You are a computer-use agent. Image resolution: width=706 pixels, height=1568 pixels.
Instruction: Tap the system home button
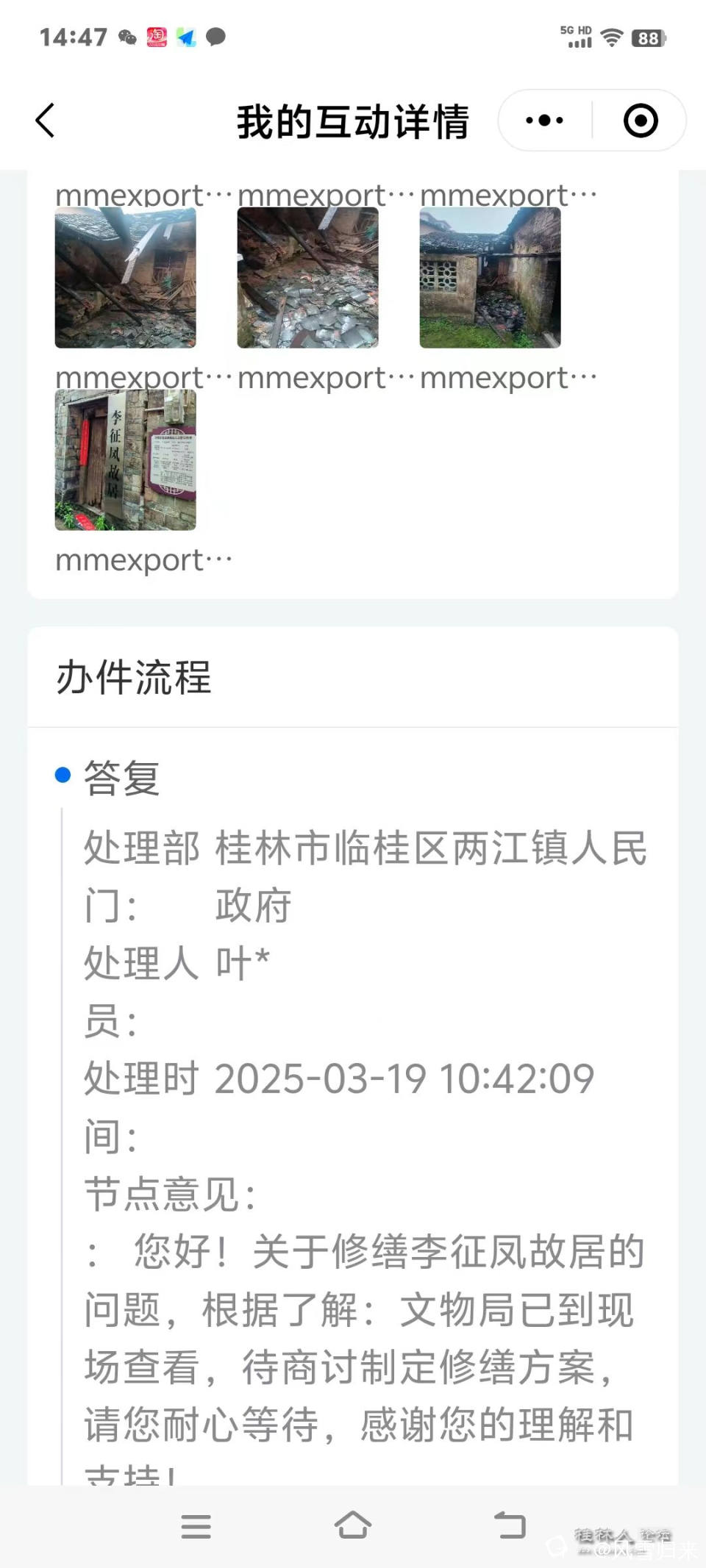[352, 1525]
